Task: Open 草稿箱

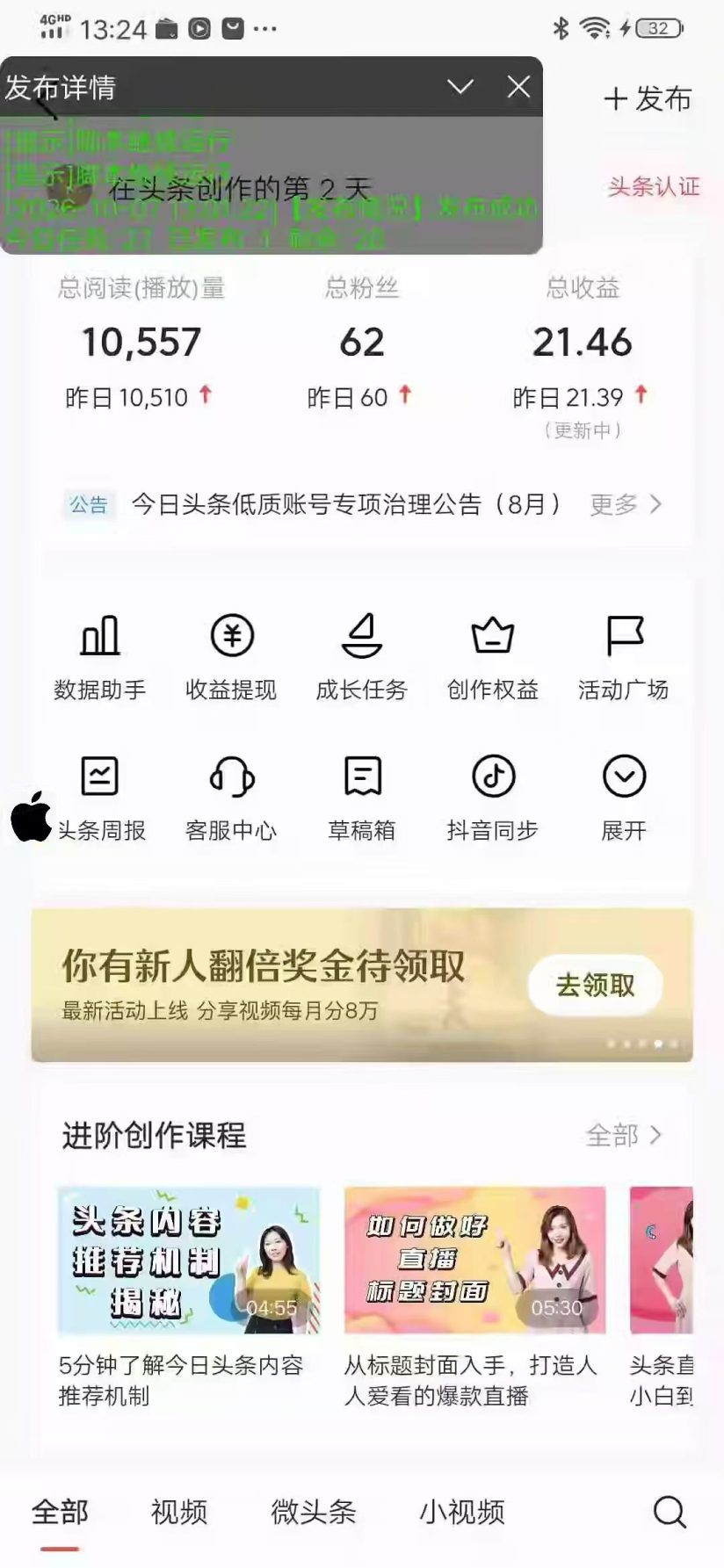Action: [x=362, y=798]
